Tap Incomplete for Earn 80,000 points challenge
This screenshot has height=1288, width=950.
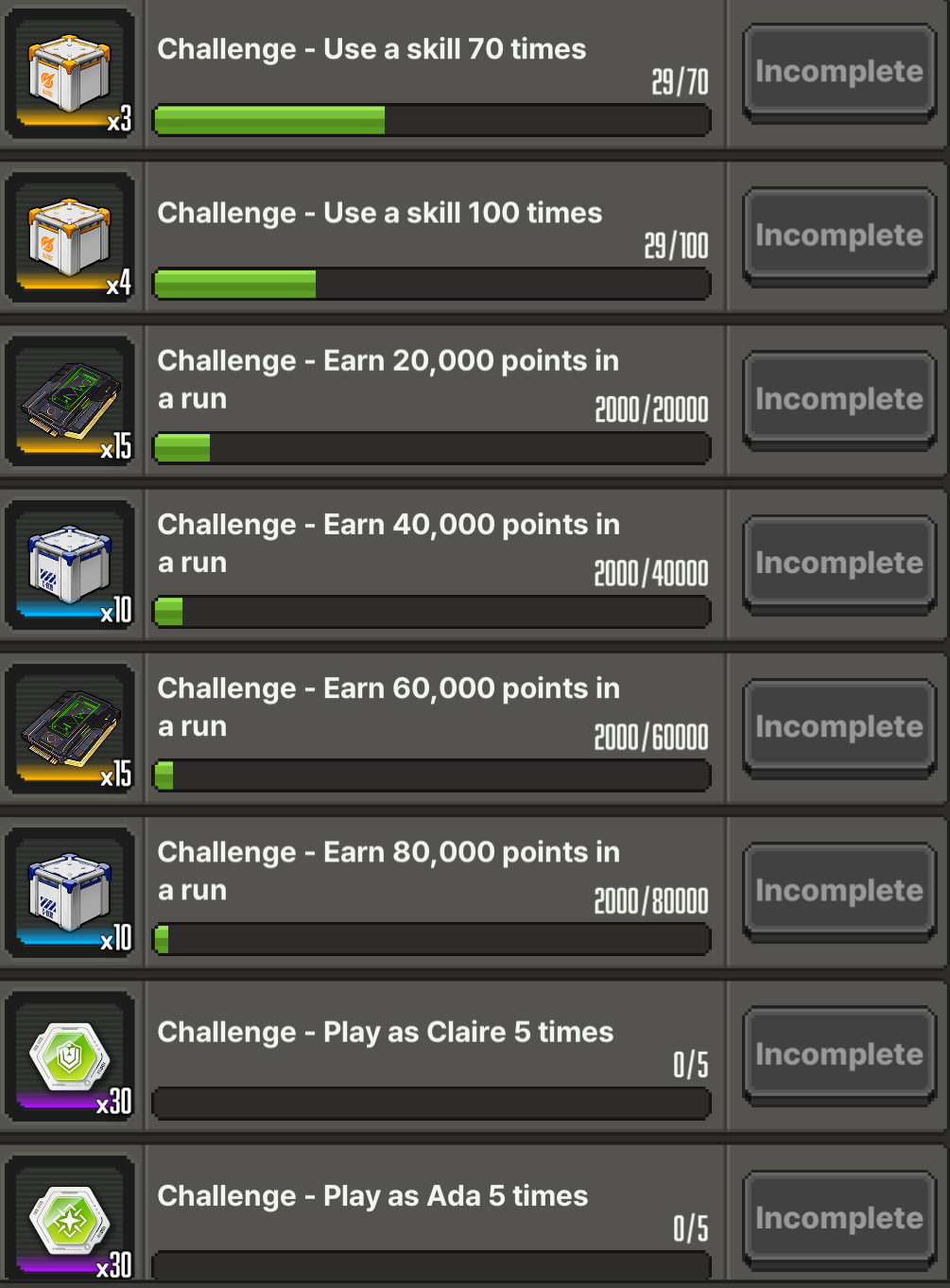[838, 891]
